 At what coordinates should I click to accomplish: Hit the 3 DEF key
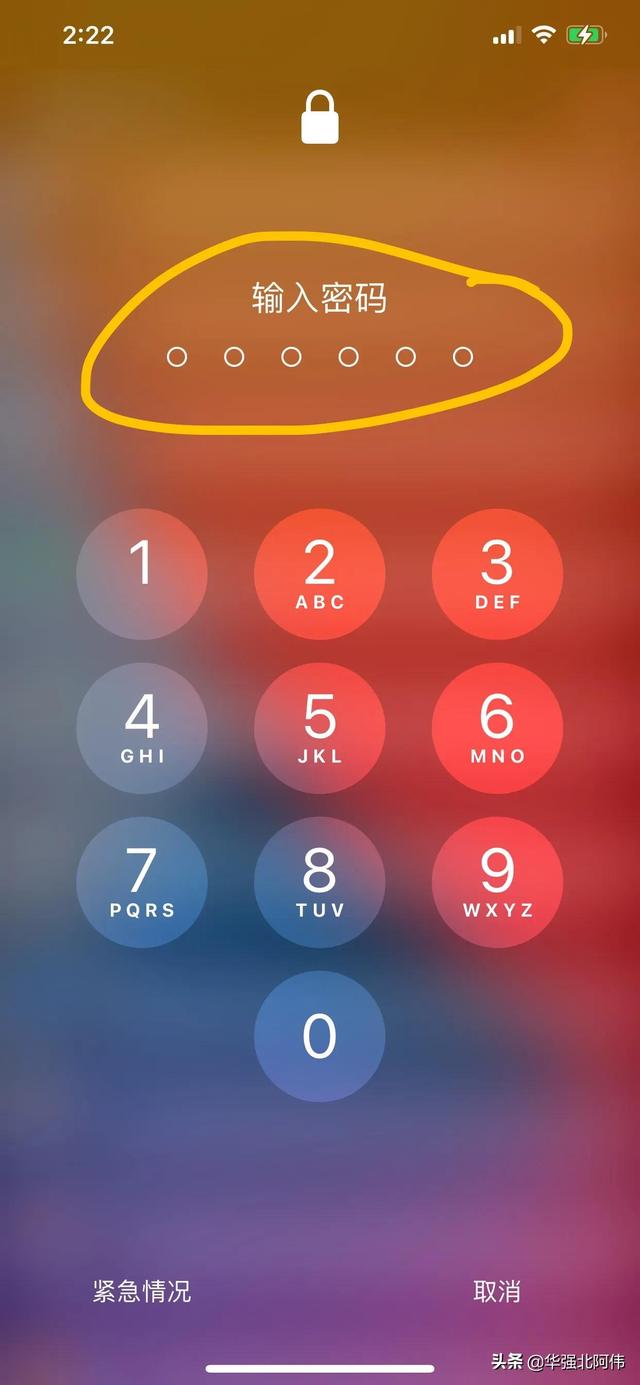[x=497, y=574]
